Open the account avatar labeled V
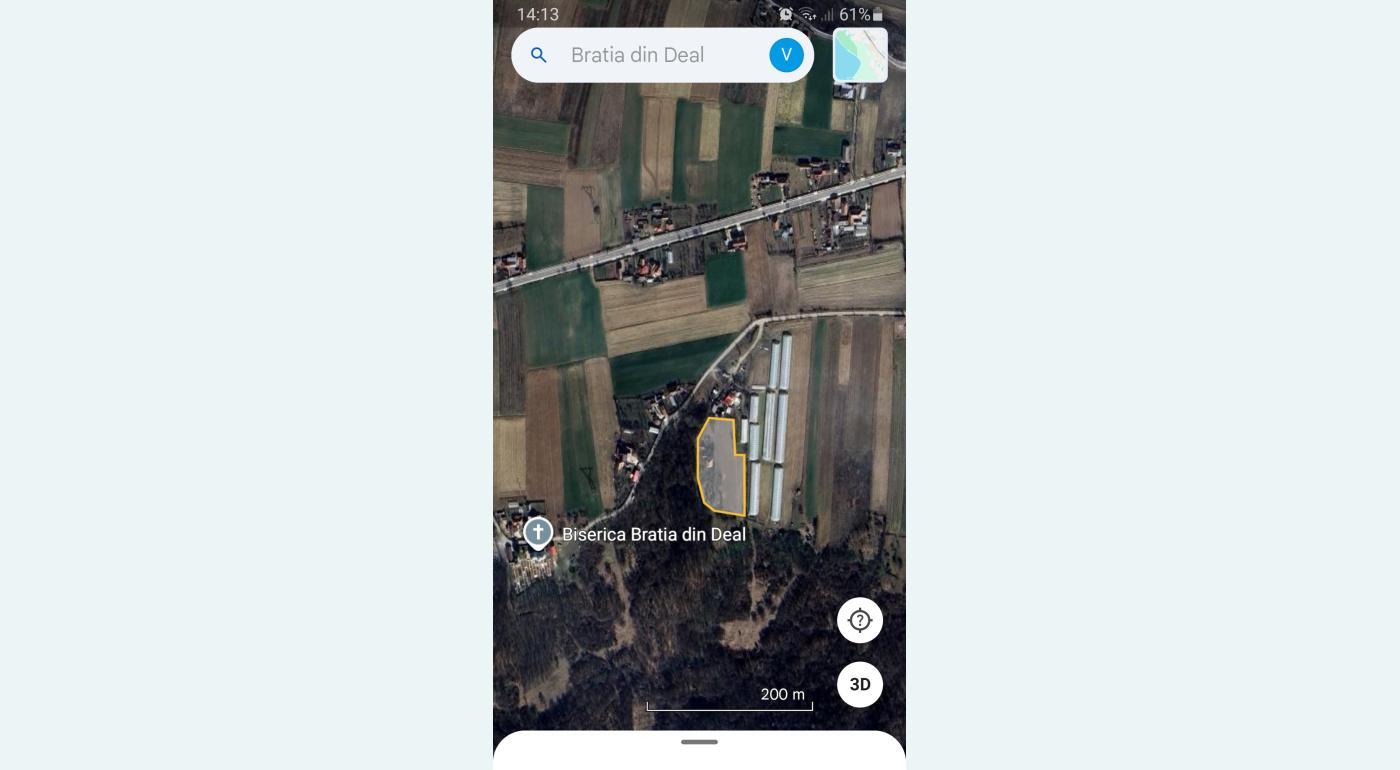Image resolution: width=1400 pixels, height=770 pixels. click(x=786, y=55)
